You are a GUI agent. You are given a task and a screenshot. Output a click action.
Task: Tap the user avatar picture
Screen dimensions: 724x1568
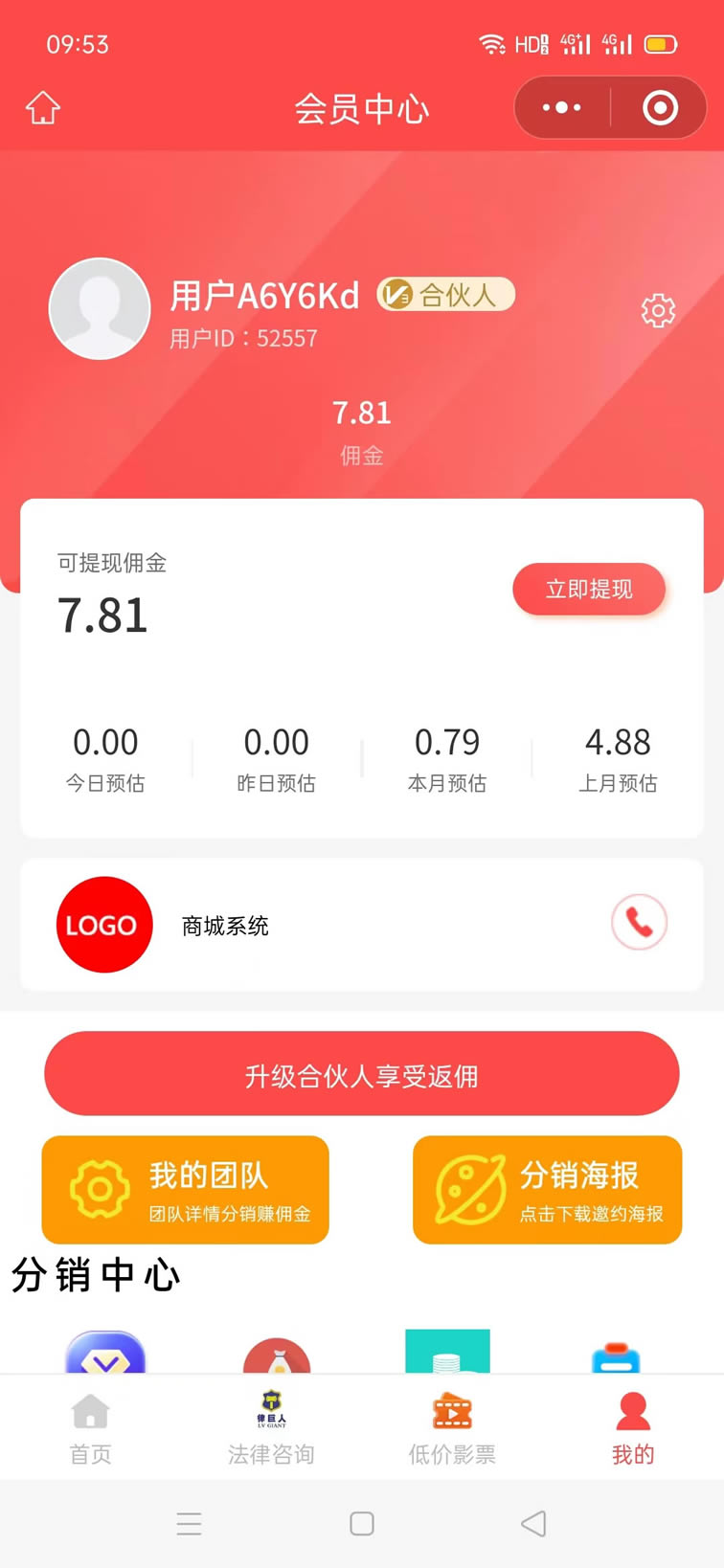click(100, 308)
